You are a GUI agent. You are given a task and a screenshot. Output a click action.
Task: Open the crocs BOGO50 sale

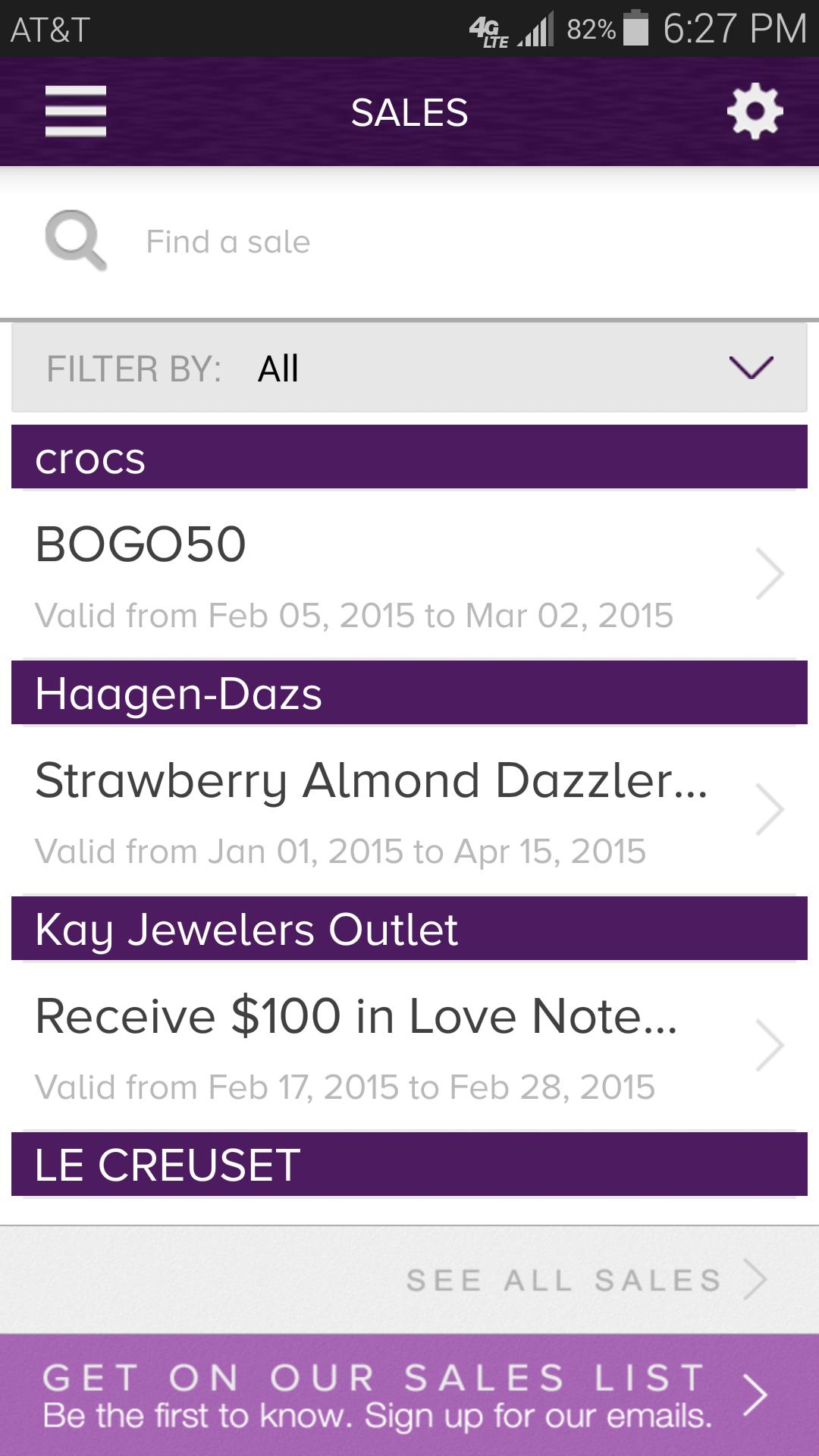(409, 575)
